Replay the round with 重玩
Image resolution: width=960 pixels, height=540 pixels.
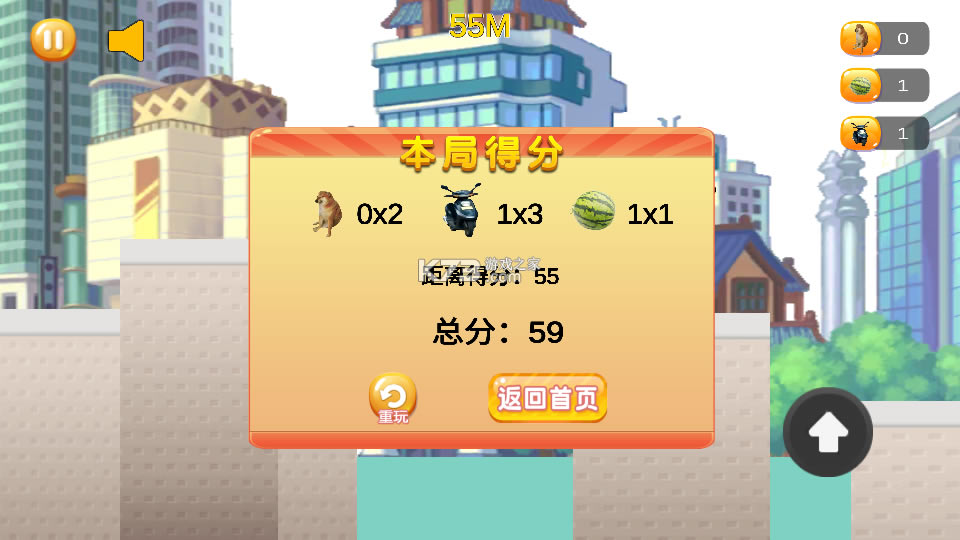point(392,398)
